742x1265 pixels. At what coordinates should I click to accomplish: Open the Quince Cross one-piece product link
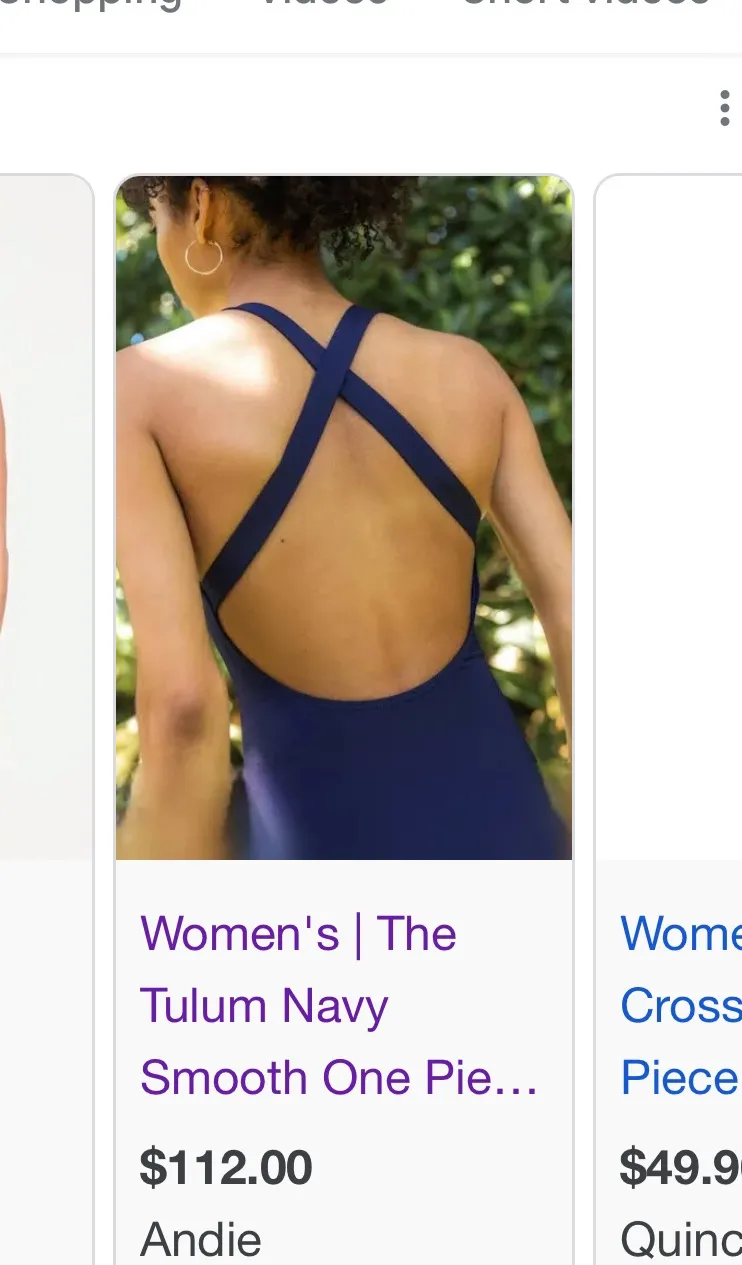pos(680,1005)
